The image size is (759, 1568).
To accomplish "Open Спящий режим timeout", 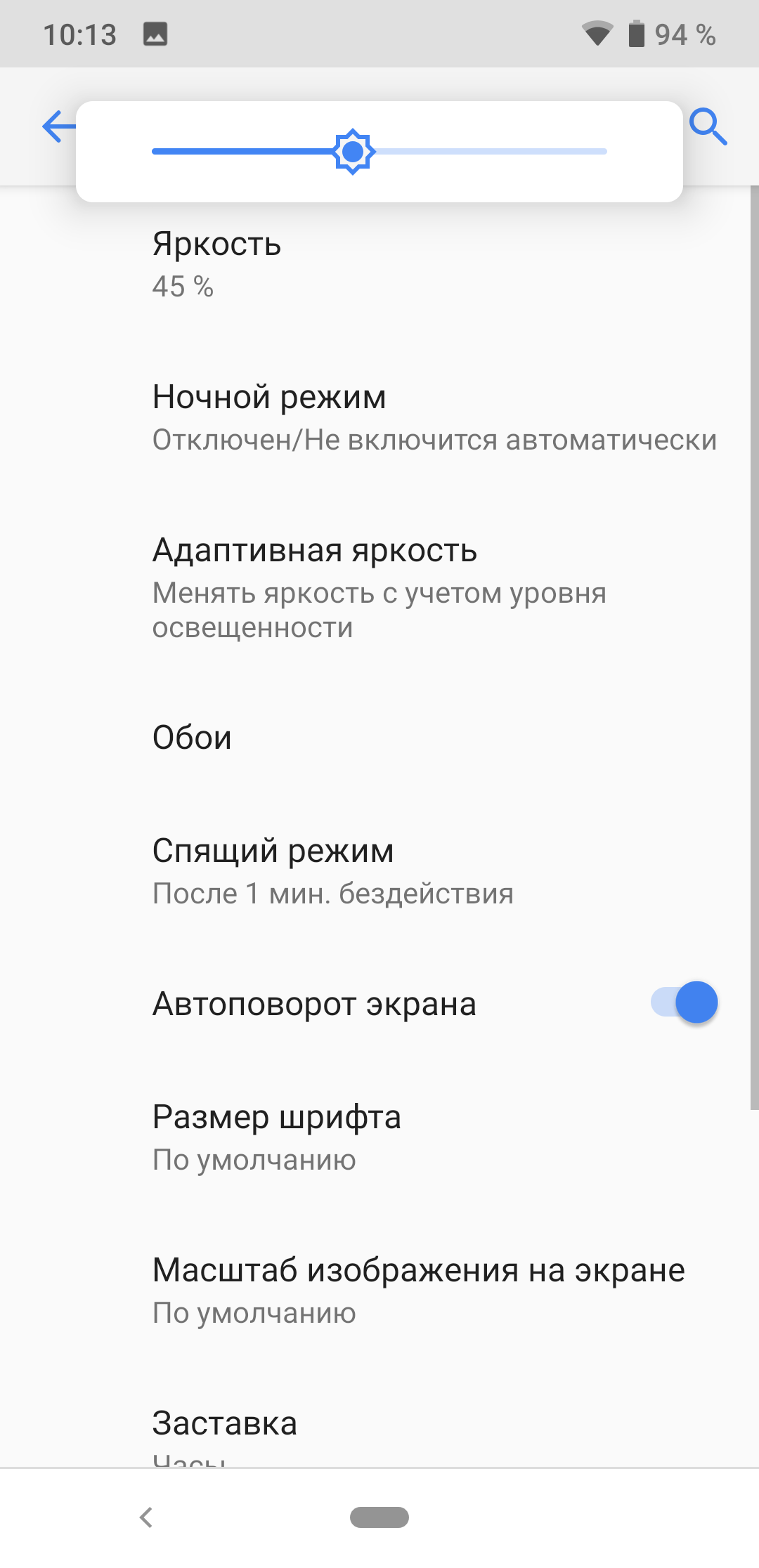I will pos(379,871).
